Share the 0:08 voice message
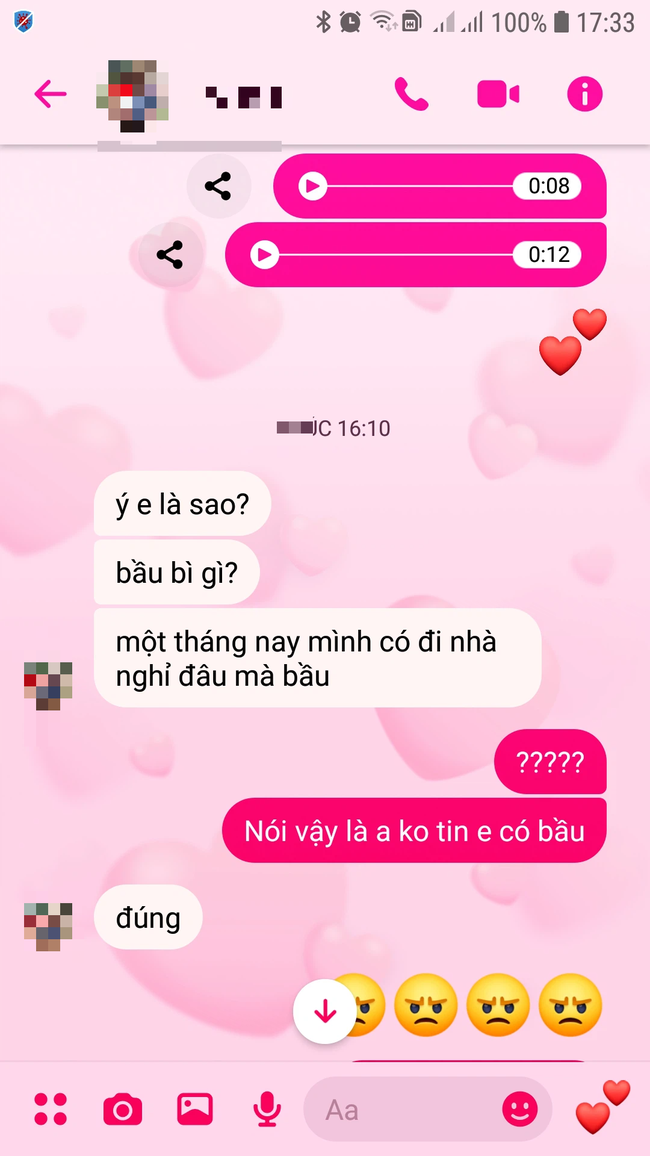This screenshot has width=650, height=1156. 218,186
